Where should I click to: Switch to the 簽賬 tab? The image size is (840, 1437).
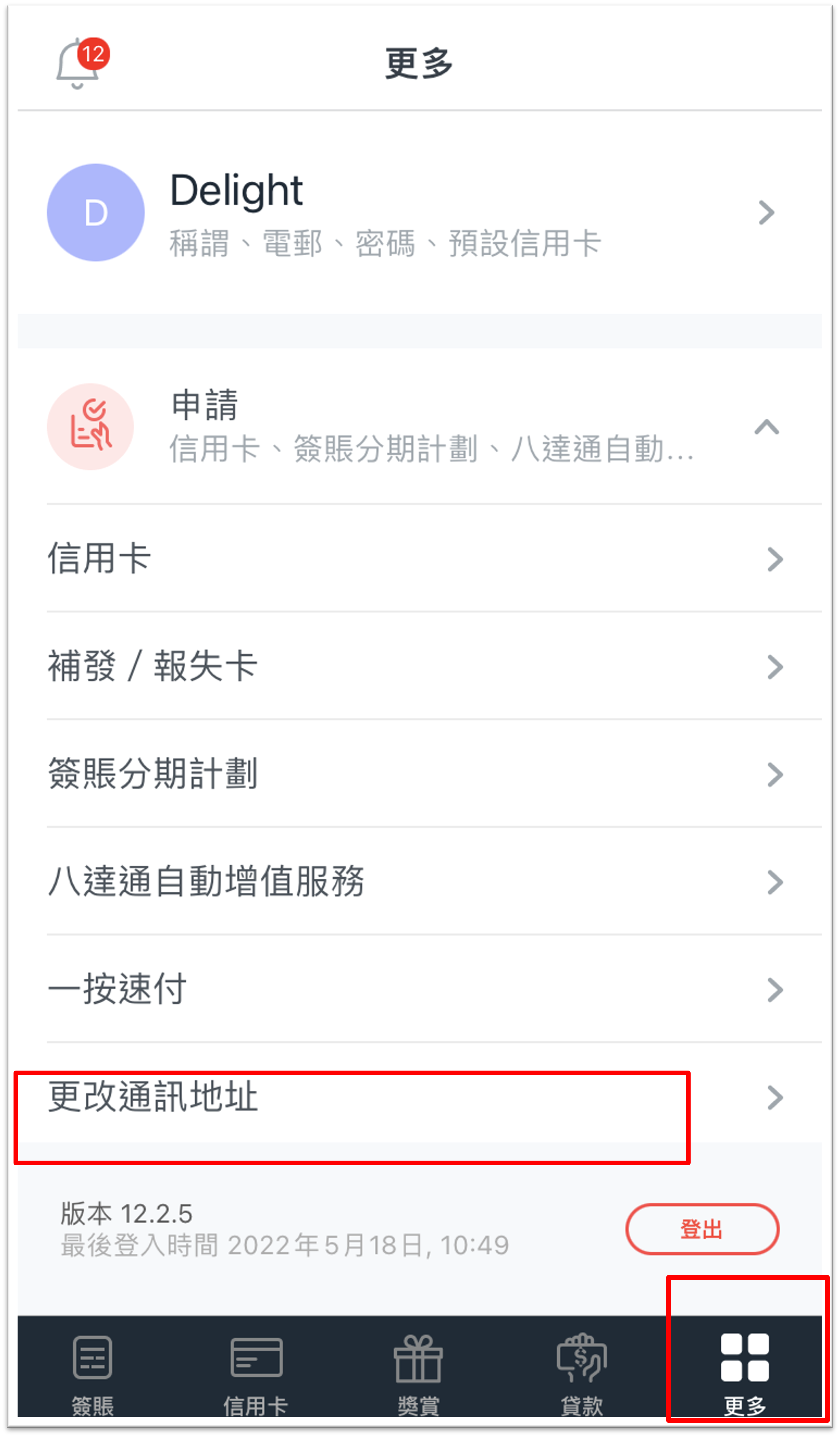click(x=92, y=1372)
